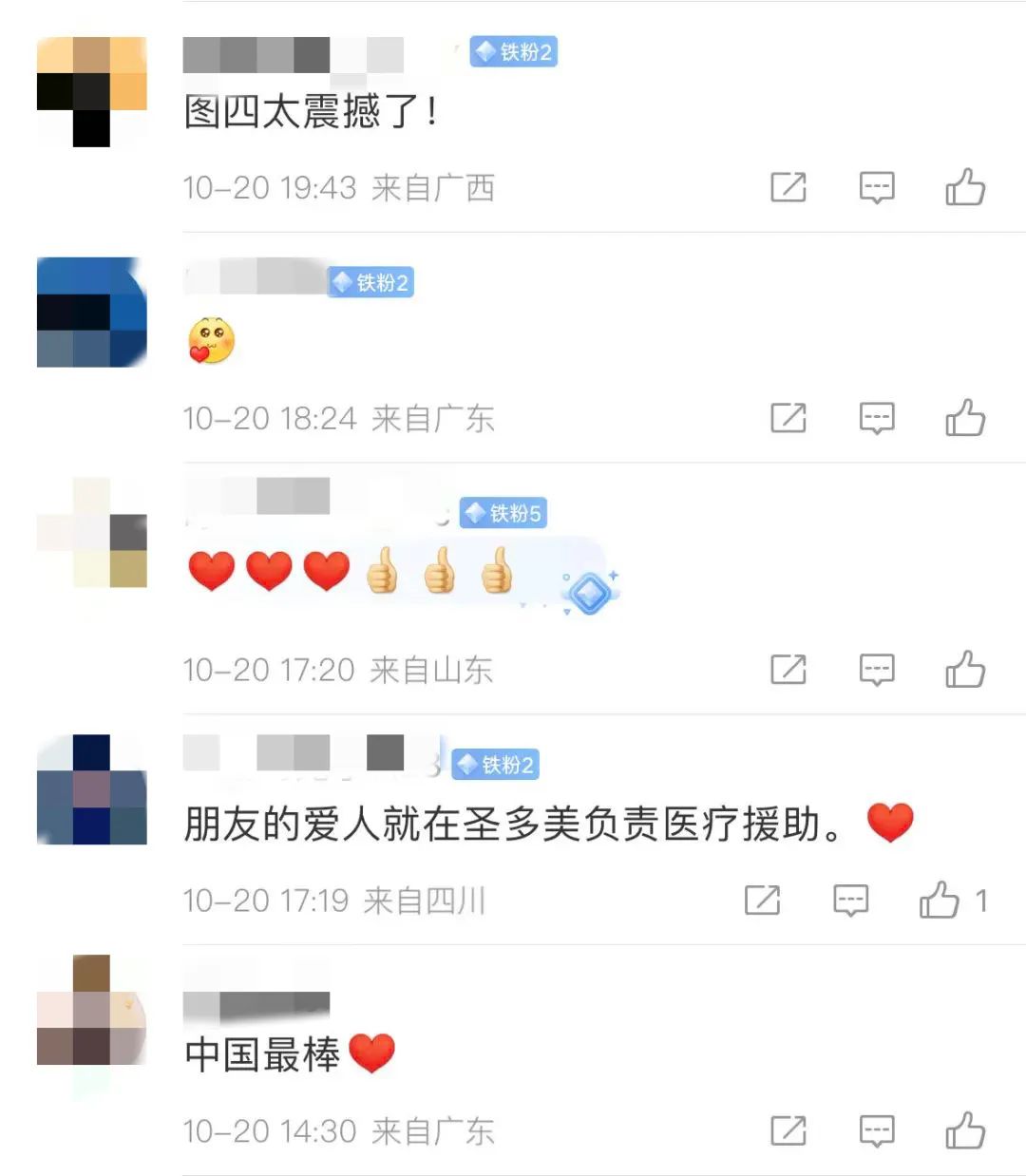
Task: Reply to the 18:24 comment from 广东
Action: click(876, 418)
